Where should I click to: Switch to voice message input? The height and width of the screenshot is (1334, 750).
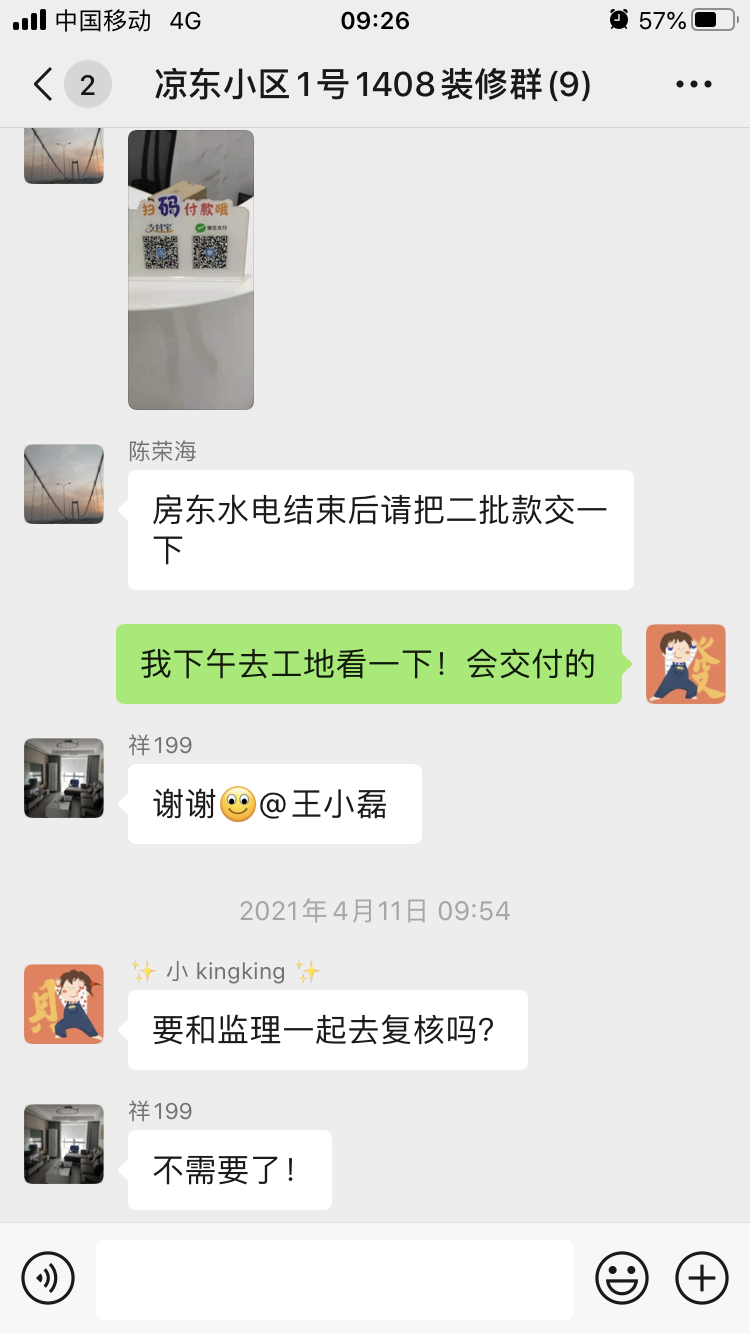[x=48, y=1278]
